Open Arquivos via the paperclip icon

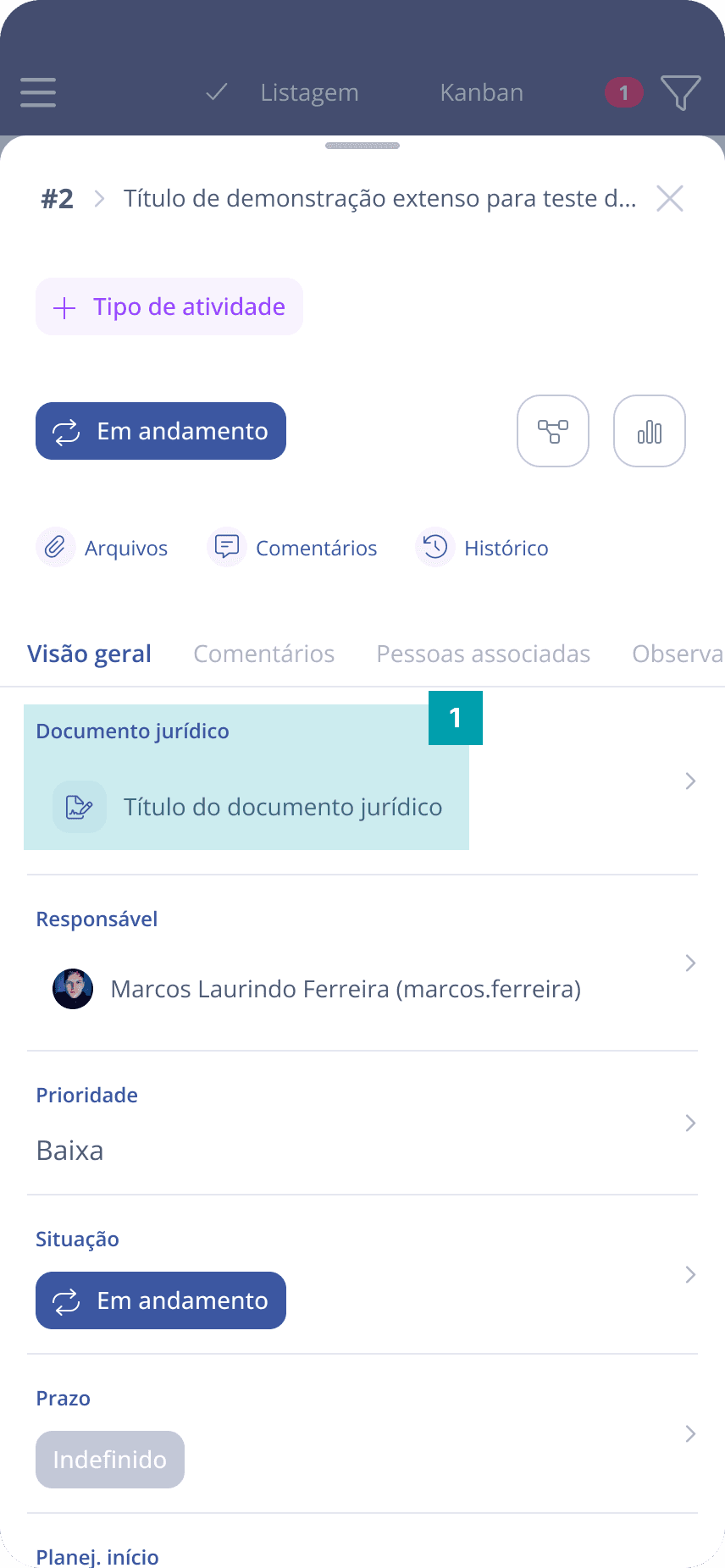point(55,547)
